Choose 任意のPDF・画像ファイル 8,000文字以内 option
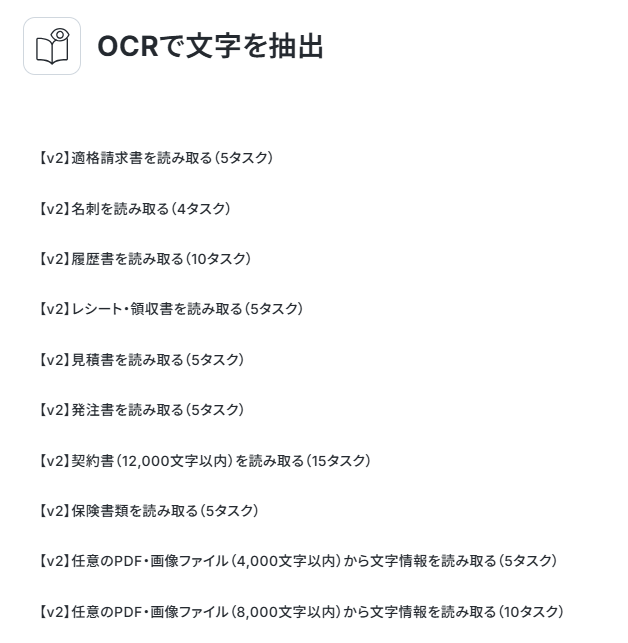The width and height of the screenshot is (628, 643). (301, 612)
